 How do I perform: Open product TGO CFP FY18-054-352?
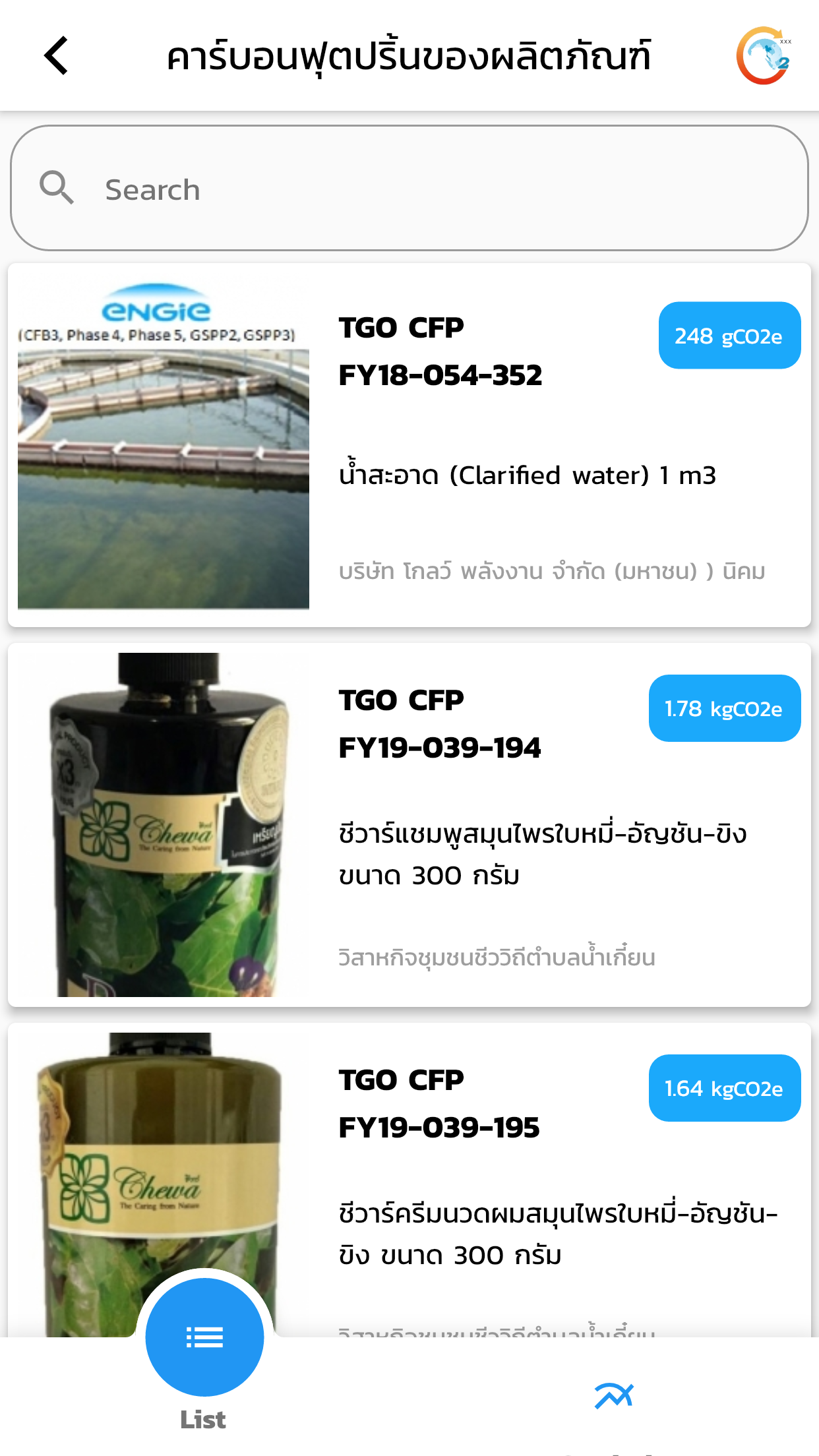439,351
